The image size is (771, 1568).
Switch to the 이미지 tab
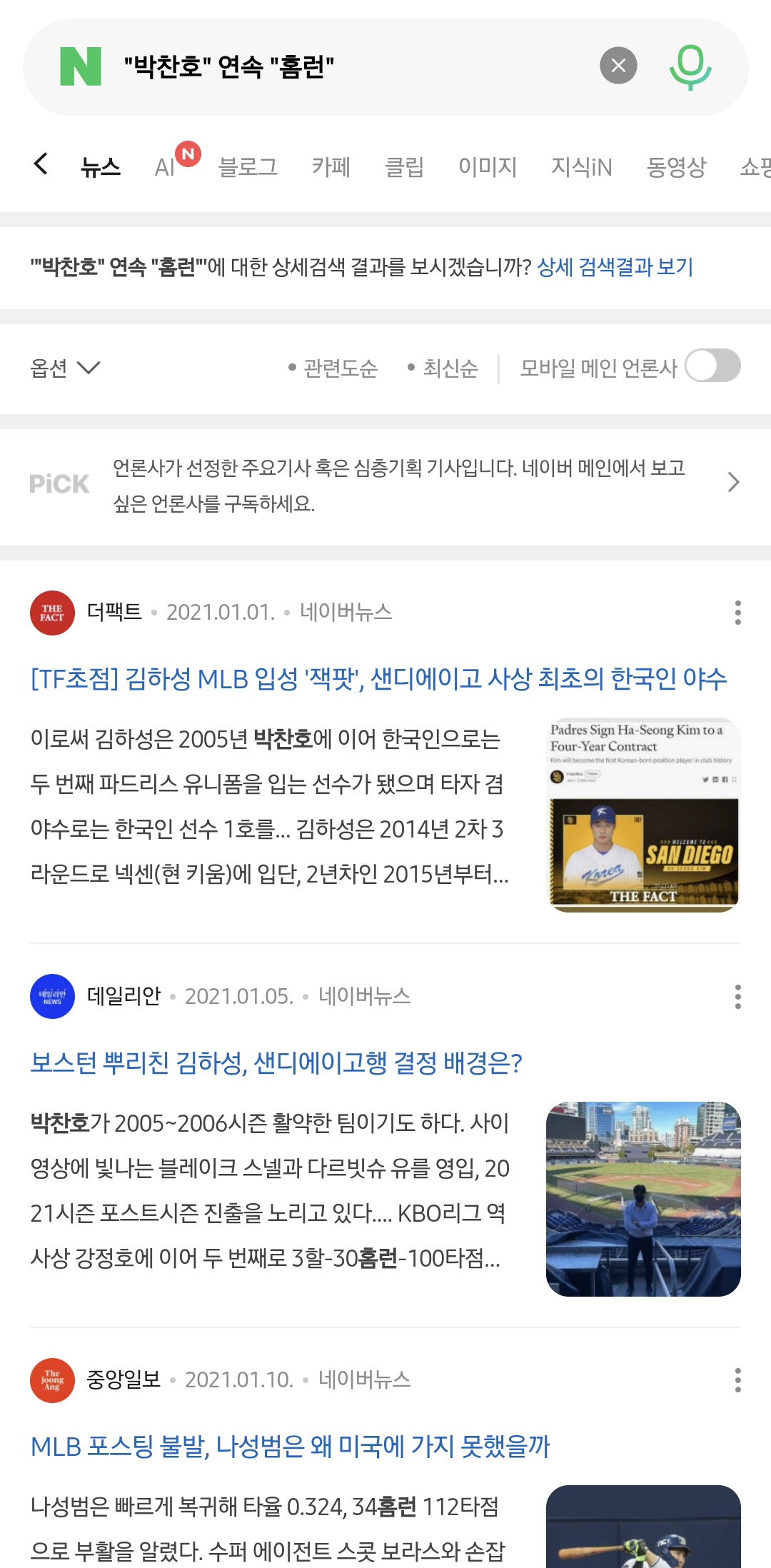[x=488, y=167]
